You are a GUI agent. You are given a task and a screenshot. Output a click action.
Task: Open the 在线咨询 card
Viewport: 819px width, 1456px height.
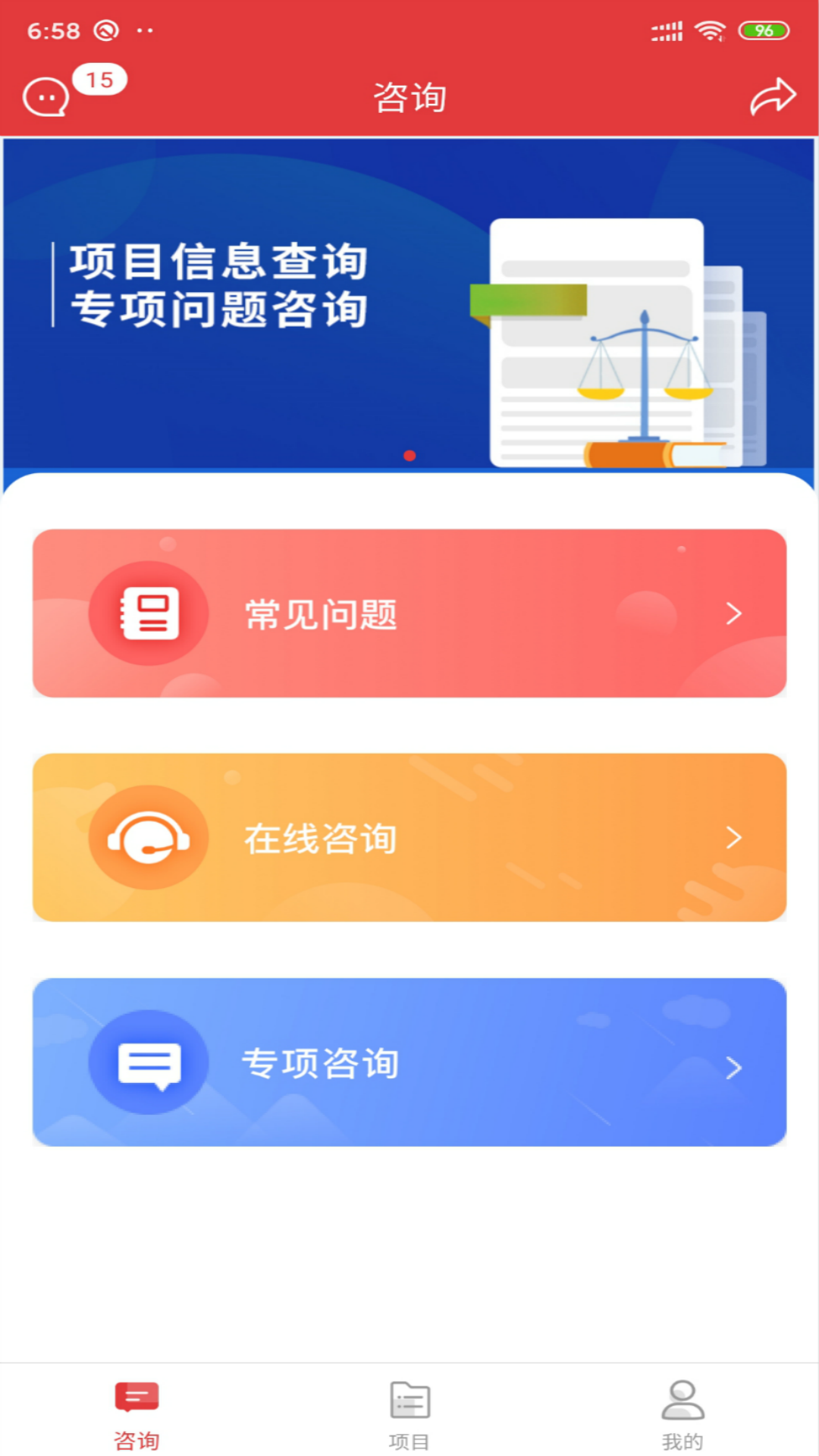point(409,837)
